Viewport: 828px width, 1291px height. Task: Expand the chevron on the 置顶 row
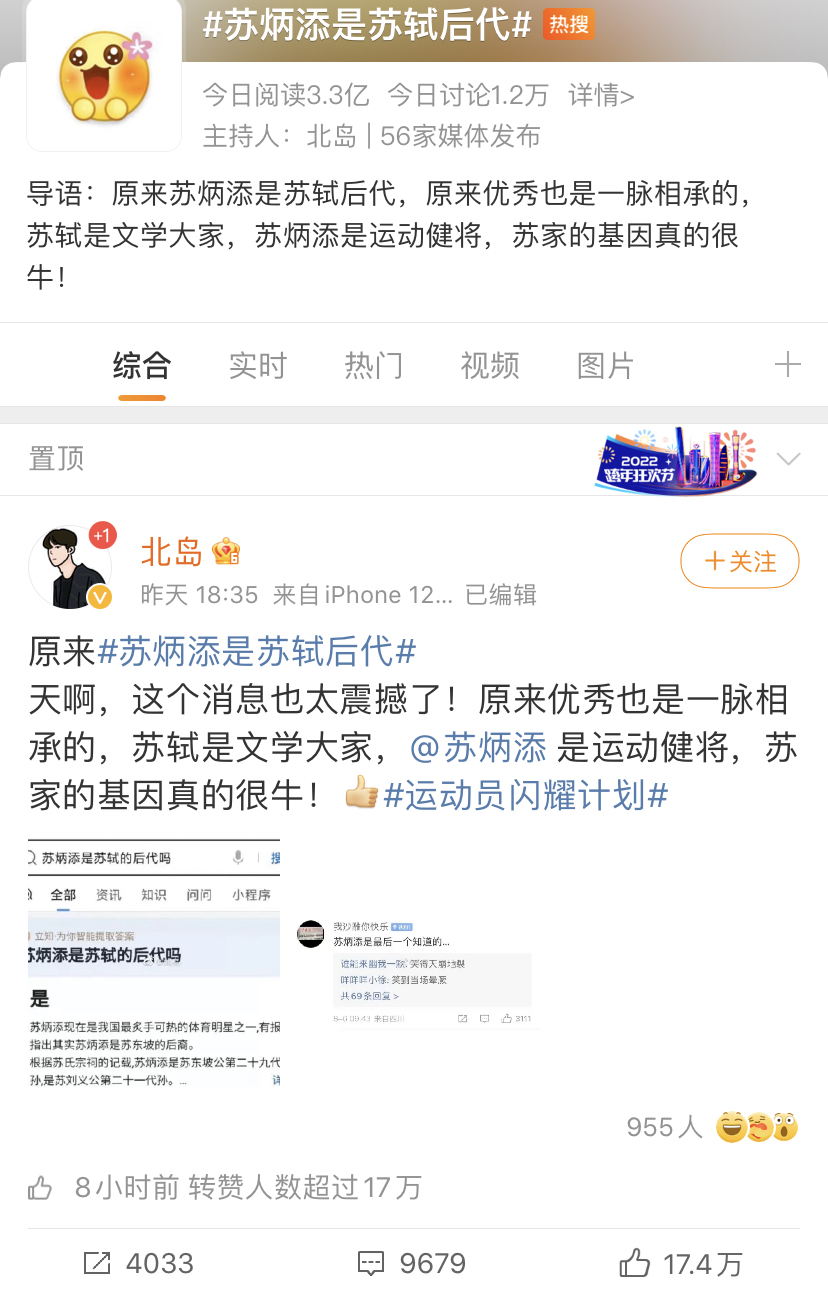pyautogui.click(x=788, y=459)
